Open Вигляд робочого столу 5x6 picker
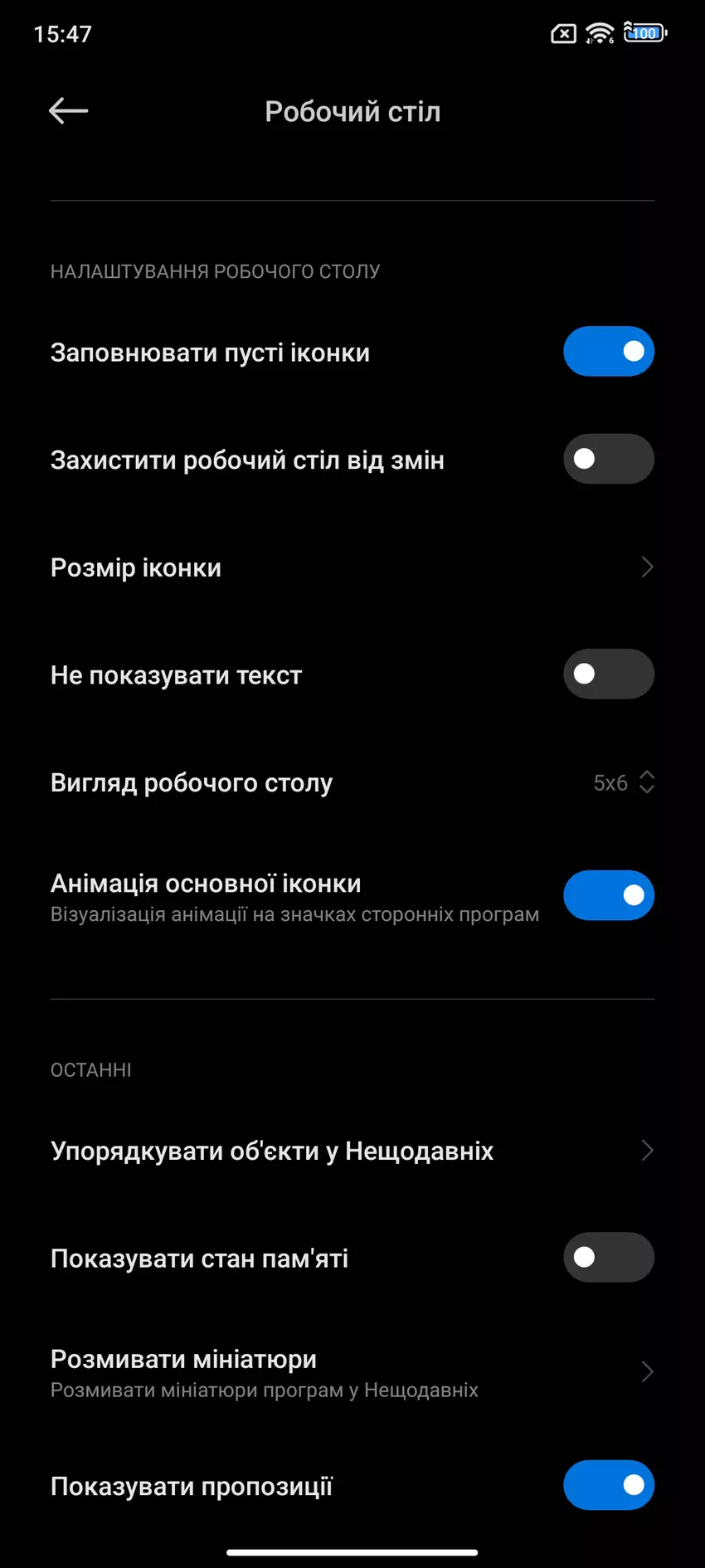This screenshot has height=1568, width=705. click(x=624, y=782)
